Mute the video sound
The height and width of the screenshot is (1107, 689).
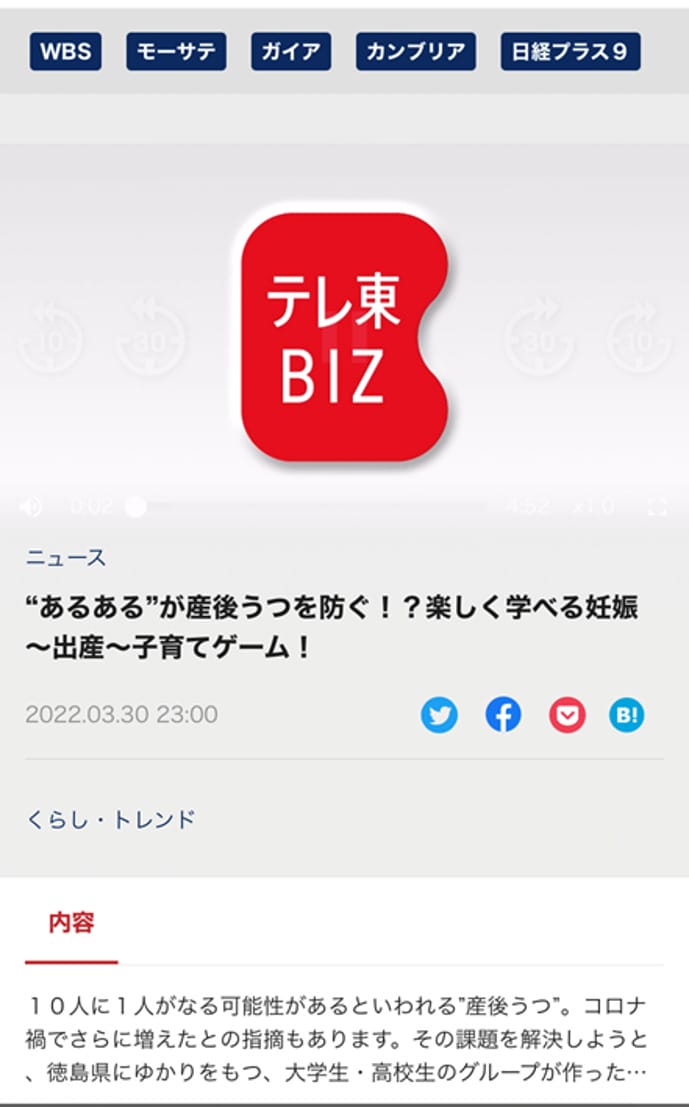click(31, 507)
